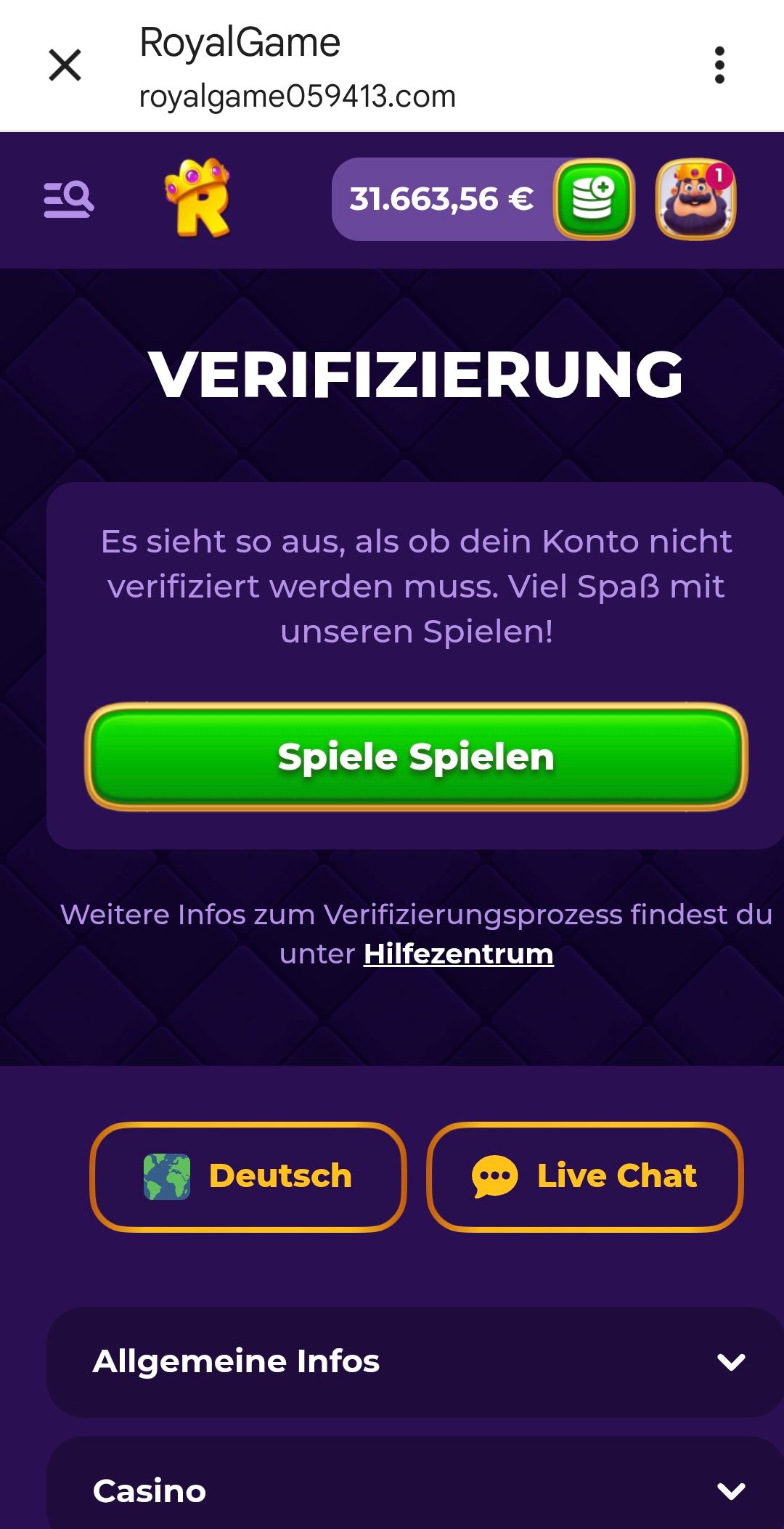Expand the Casino section
Screen dimensions: 784x1529
pyautogui.click(x=414, y=1491)
